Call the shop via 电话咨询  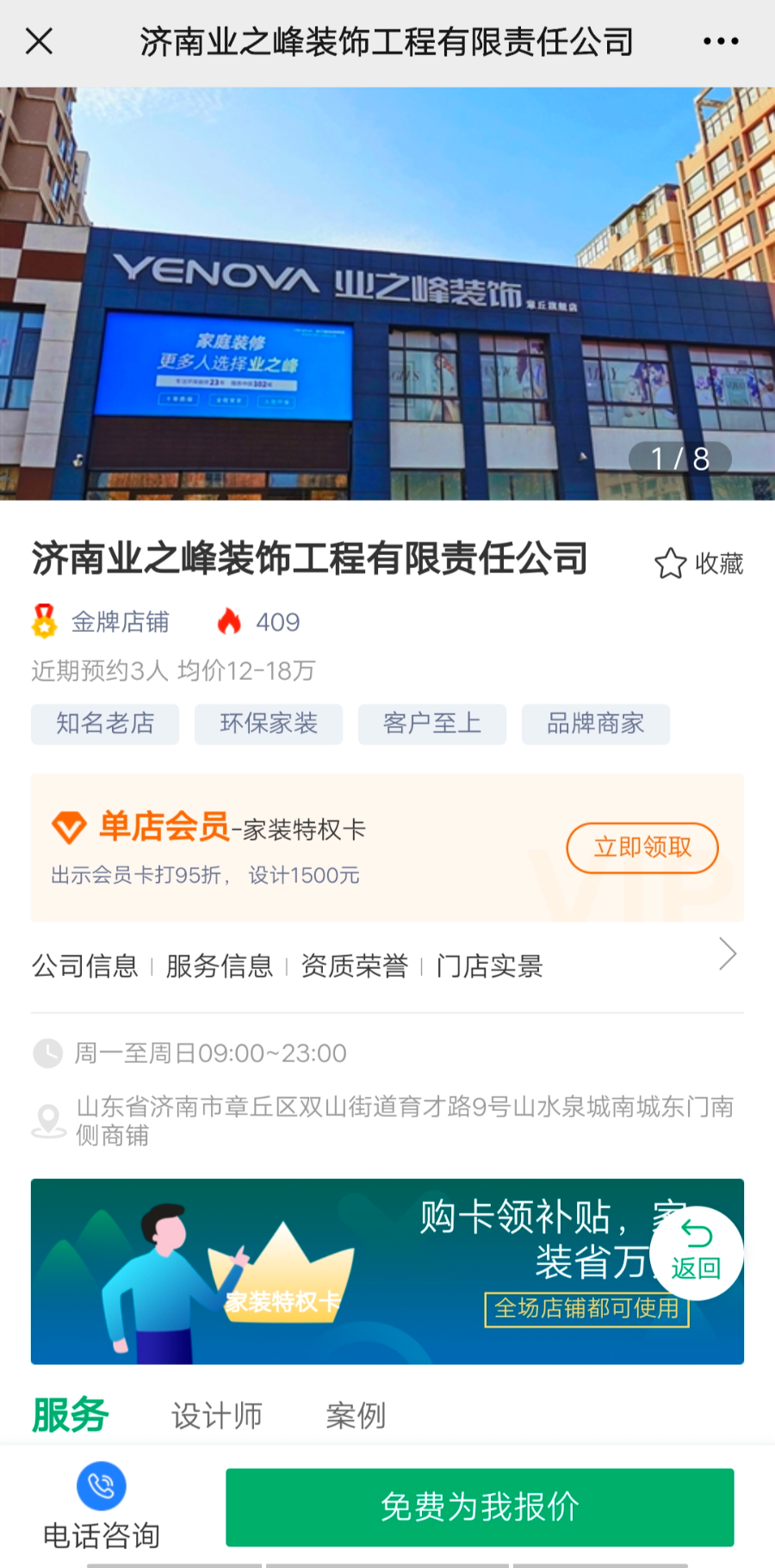(102, 1506)
